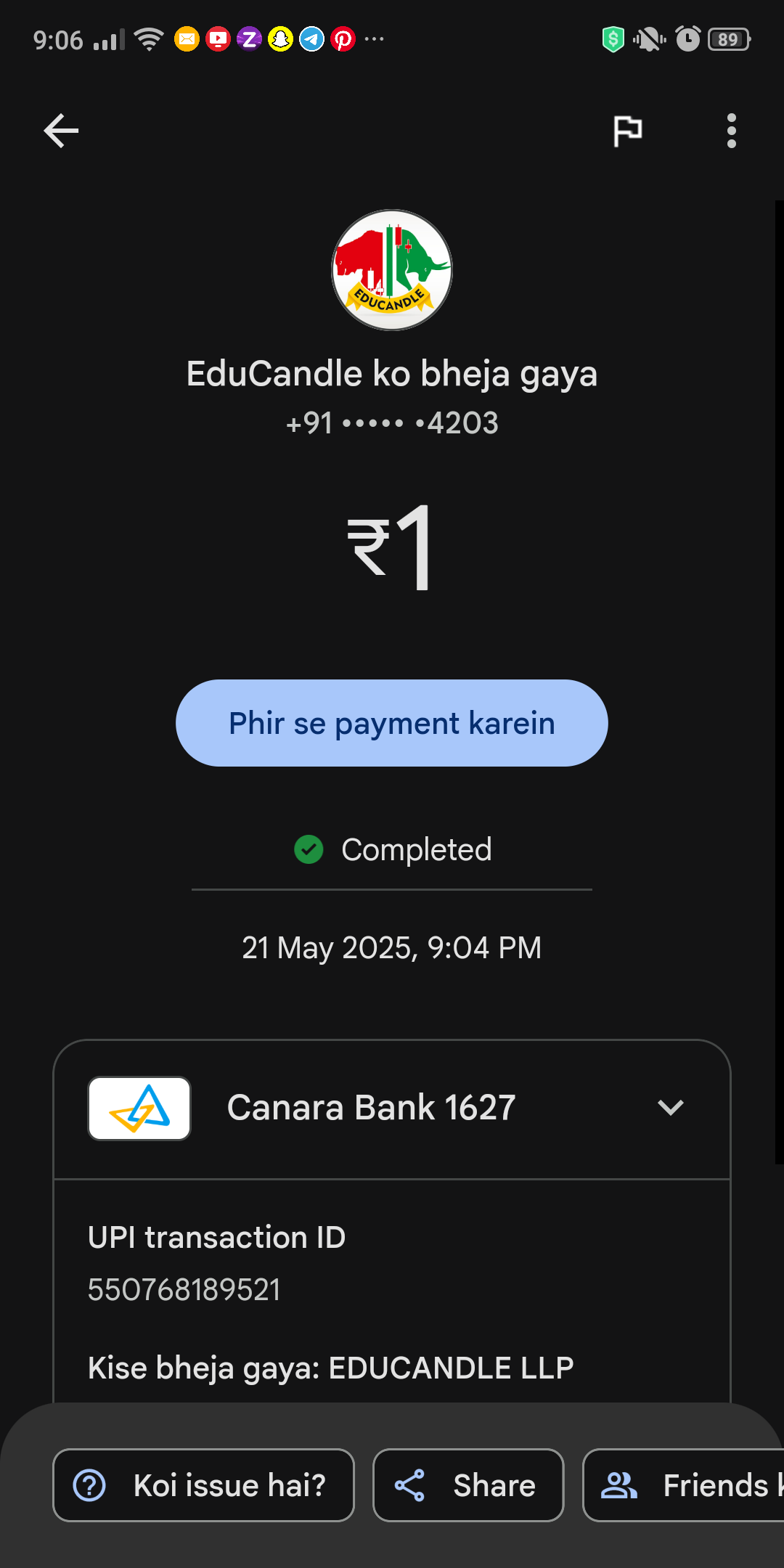Expand Canara Bank 1627 details
Image resolution: width=784 pixels, height=1568 pixels.
(x=670, y=1108)
